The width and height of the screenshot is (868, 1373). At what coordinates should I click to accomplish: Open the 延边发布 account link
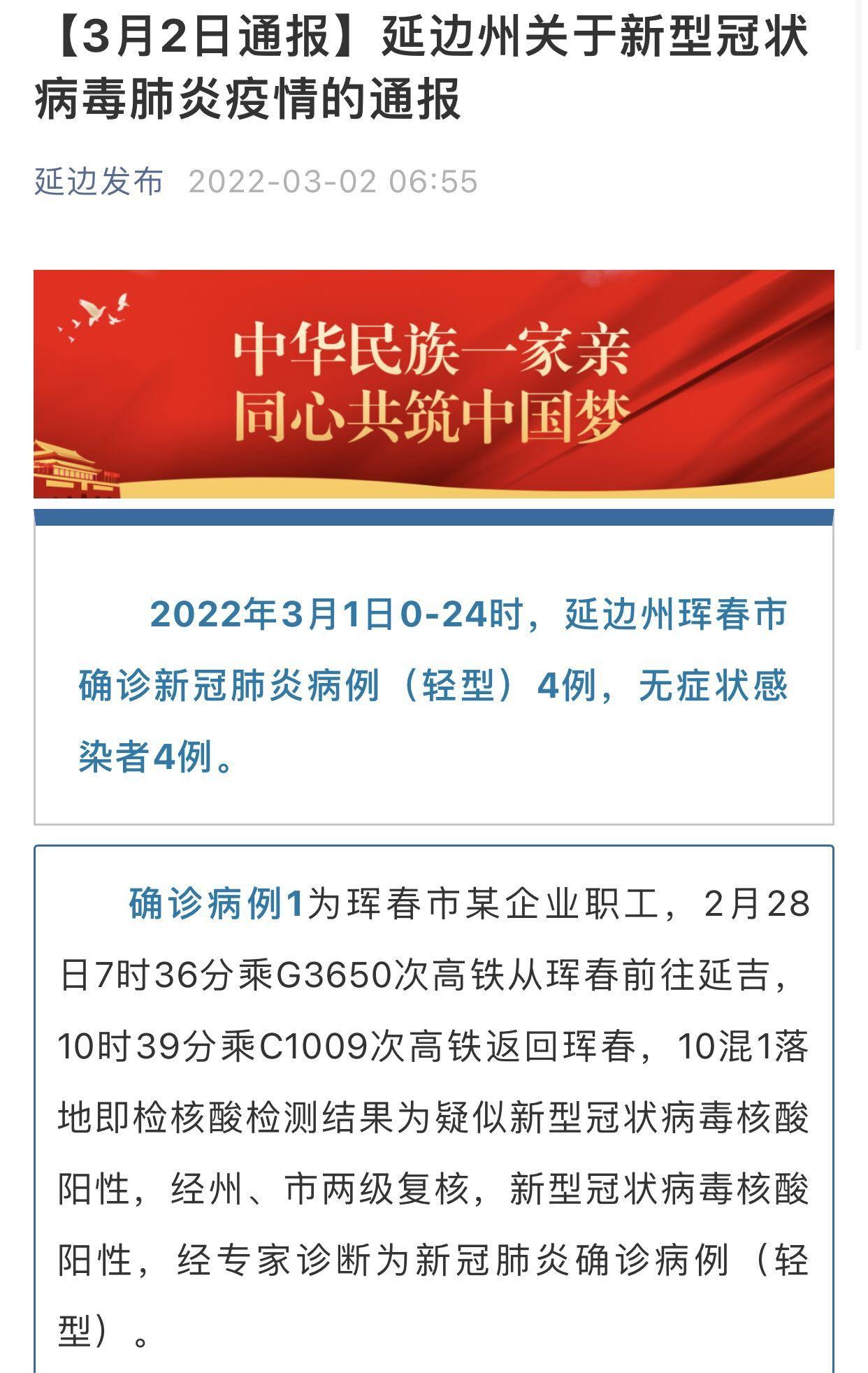(x=99, y=182)
